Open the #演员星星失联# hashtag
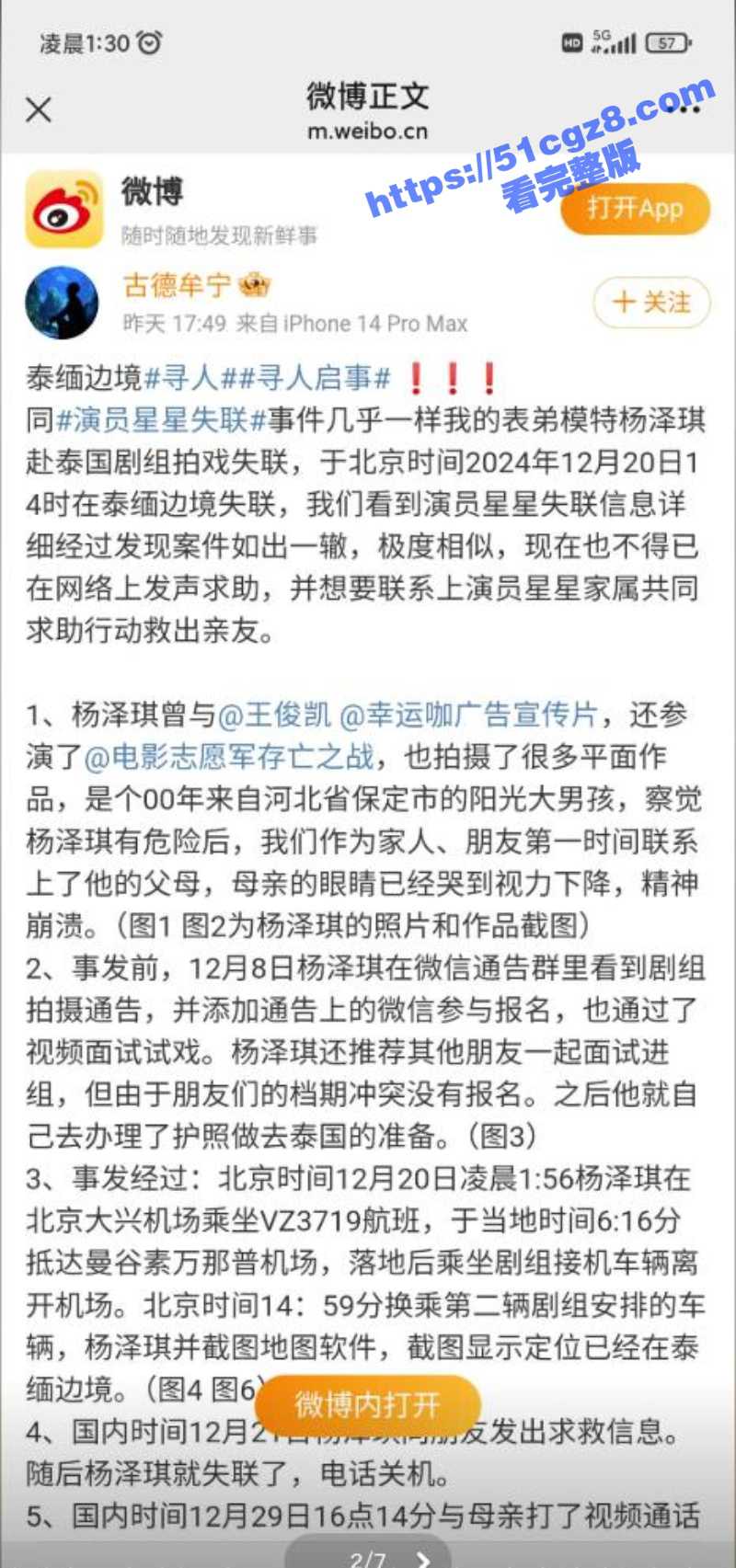This screenshot has height=1568, width=736. tap(161, 419)
